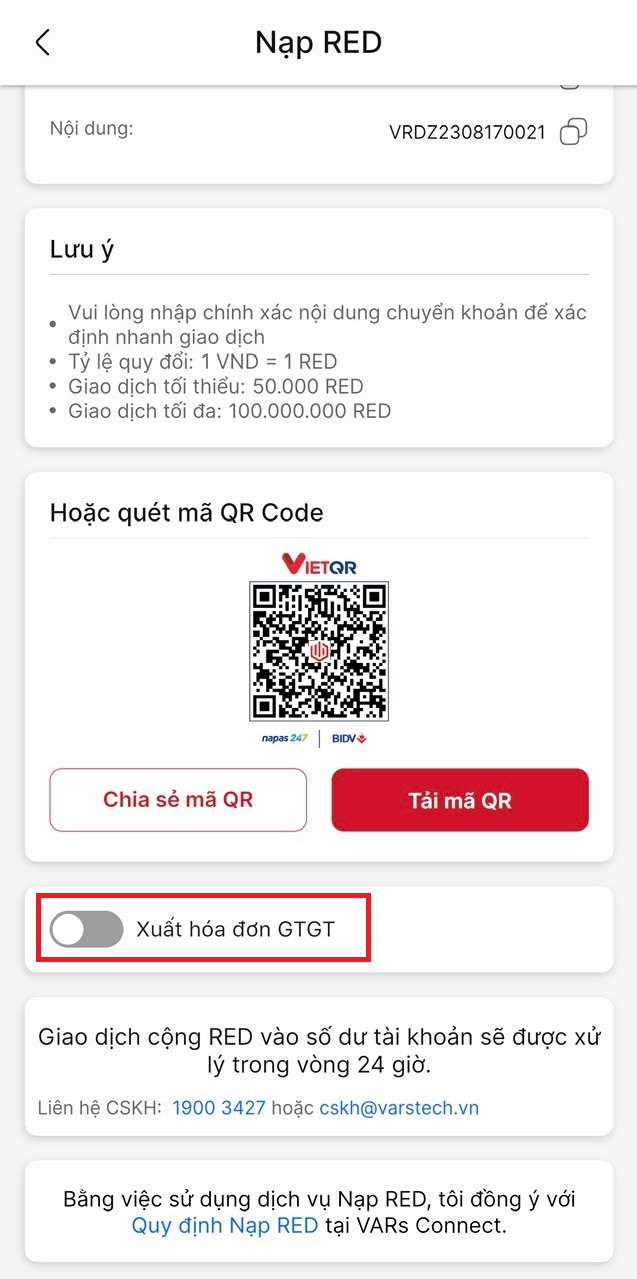Open the Quy định Nạp RED link
The height and width of the screenshot is (1279, 637).
[225, 1225]
